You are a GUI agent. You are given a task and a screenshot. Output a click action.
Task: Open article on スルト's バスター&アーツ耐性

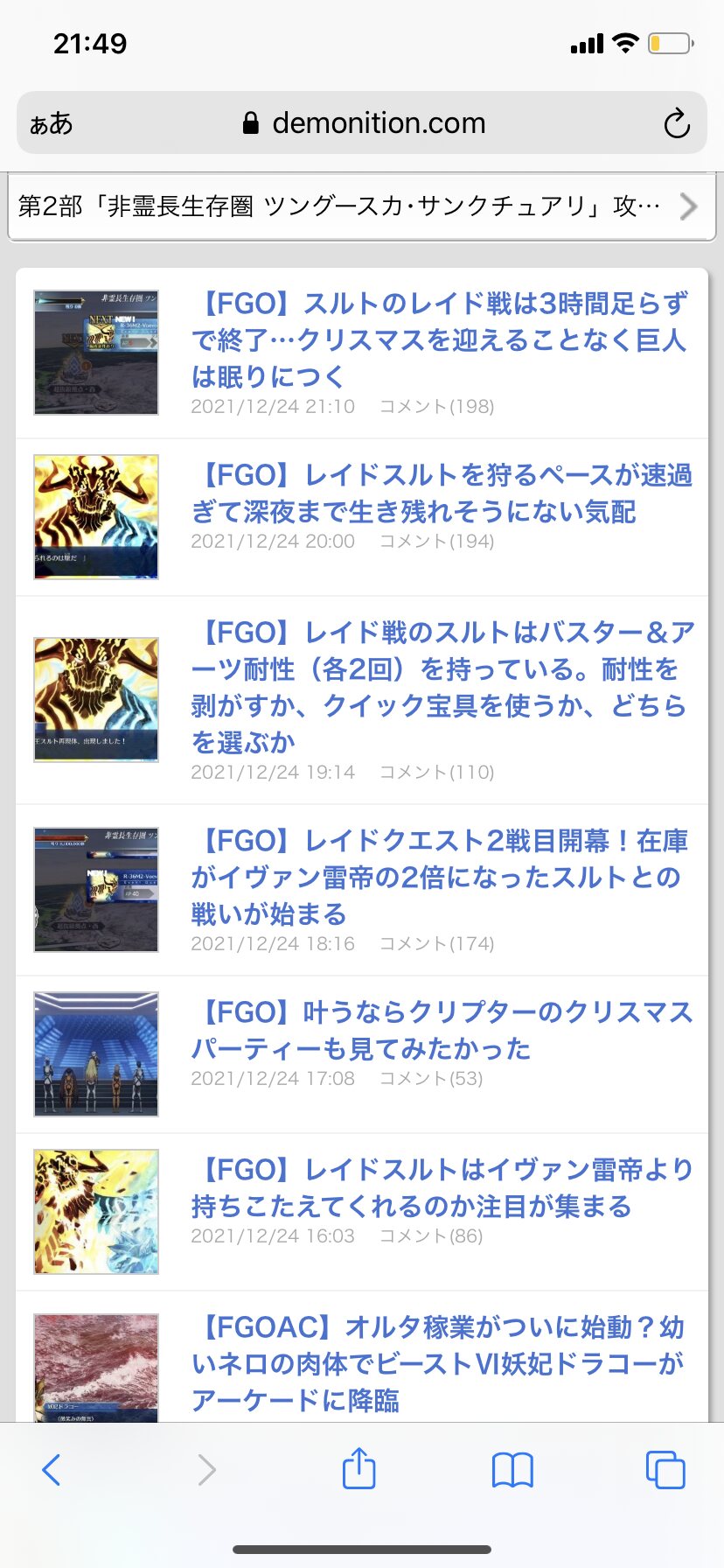(442, 687)
